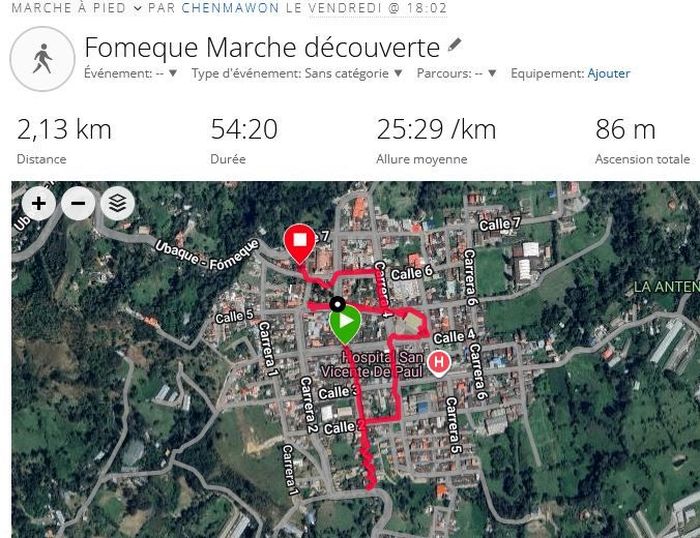Tap the red end marker on map
The image size is (700, 538).
(300, 244)
